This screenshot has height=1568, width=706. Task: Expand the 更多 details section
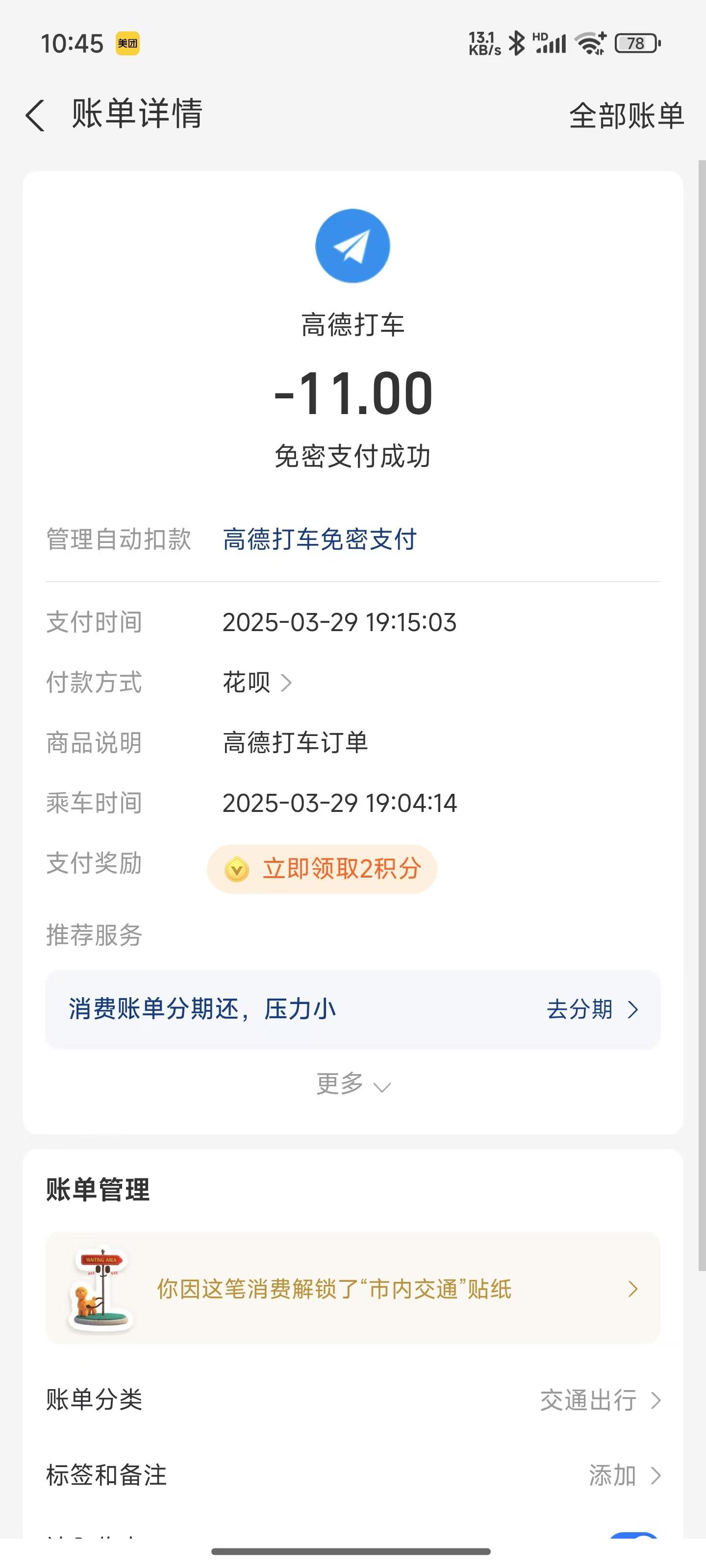pyautogui.click(x=353, y=1083)
